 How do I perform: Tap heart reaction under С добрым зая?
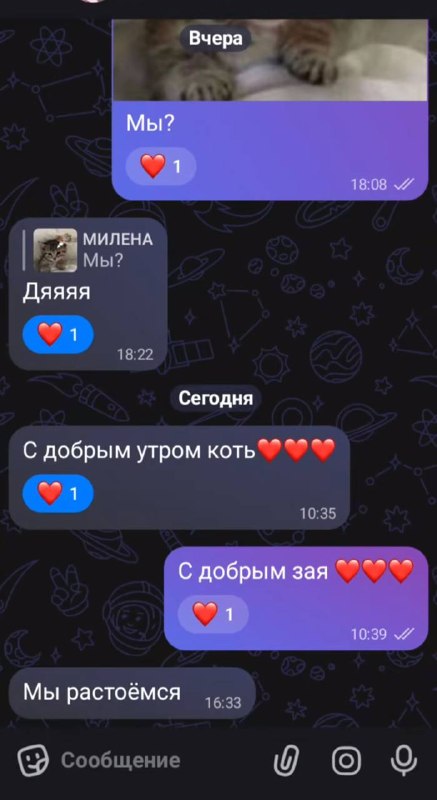pyautogui.click(x=213, y=614)
